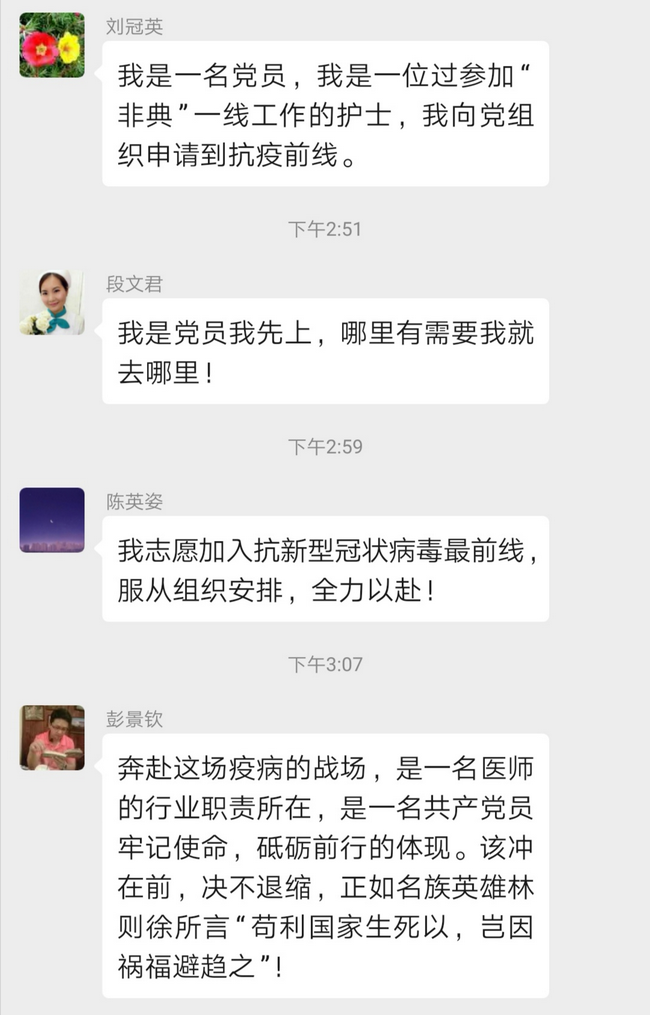
Task: Open 刘冠英's profile avatar
Action: click(52, 45)
